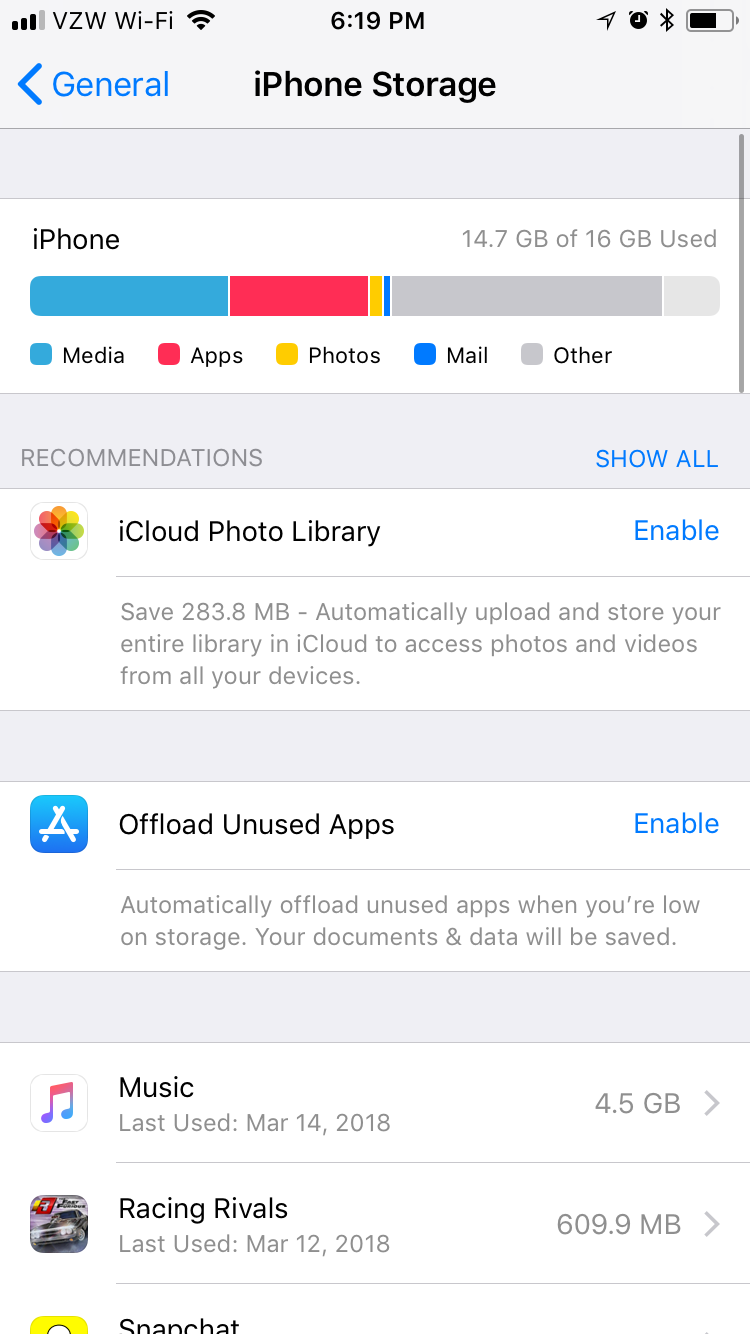Screen dimensions: 750x1334
Task: Show all storage recommendations
Action: 656,459
